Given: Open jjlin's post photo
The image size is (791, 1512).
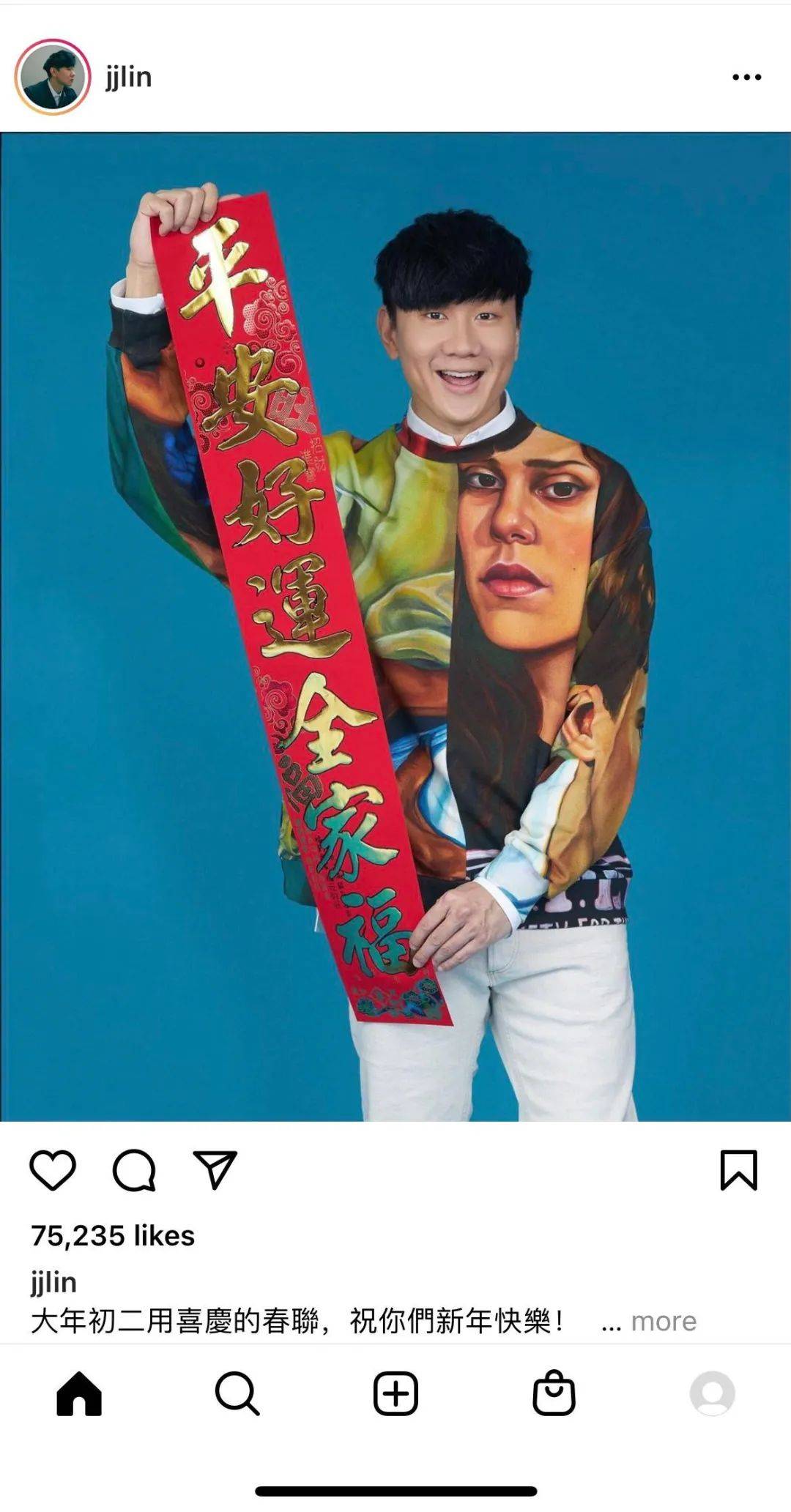Looking at the screenshot, I should click(x=395, y=626).
